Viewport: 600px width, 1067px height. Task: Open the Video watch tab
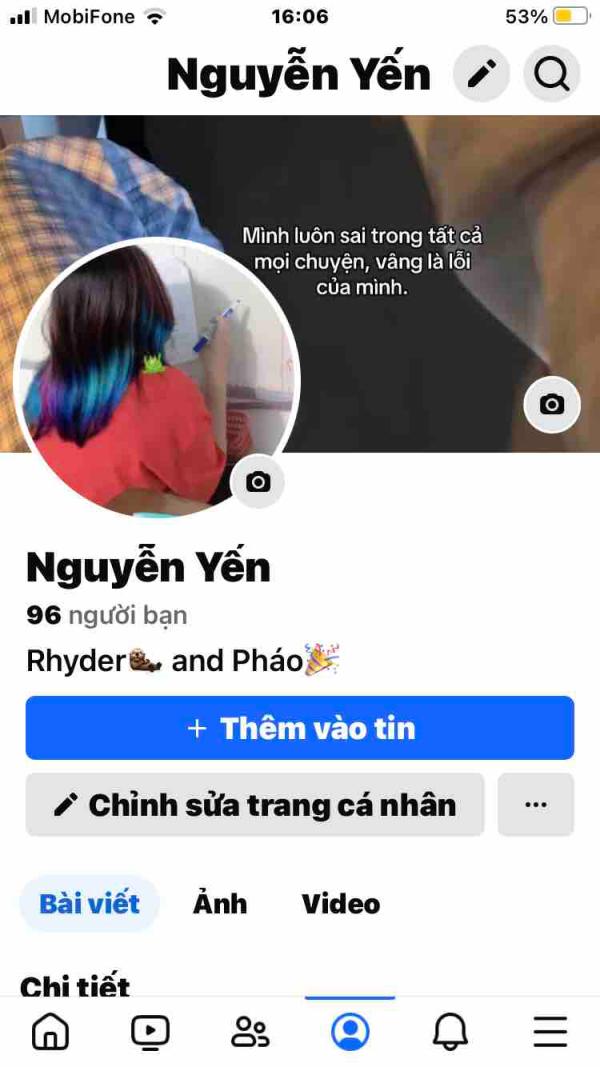(x=150, y=1032)
